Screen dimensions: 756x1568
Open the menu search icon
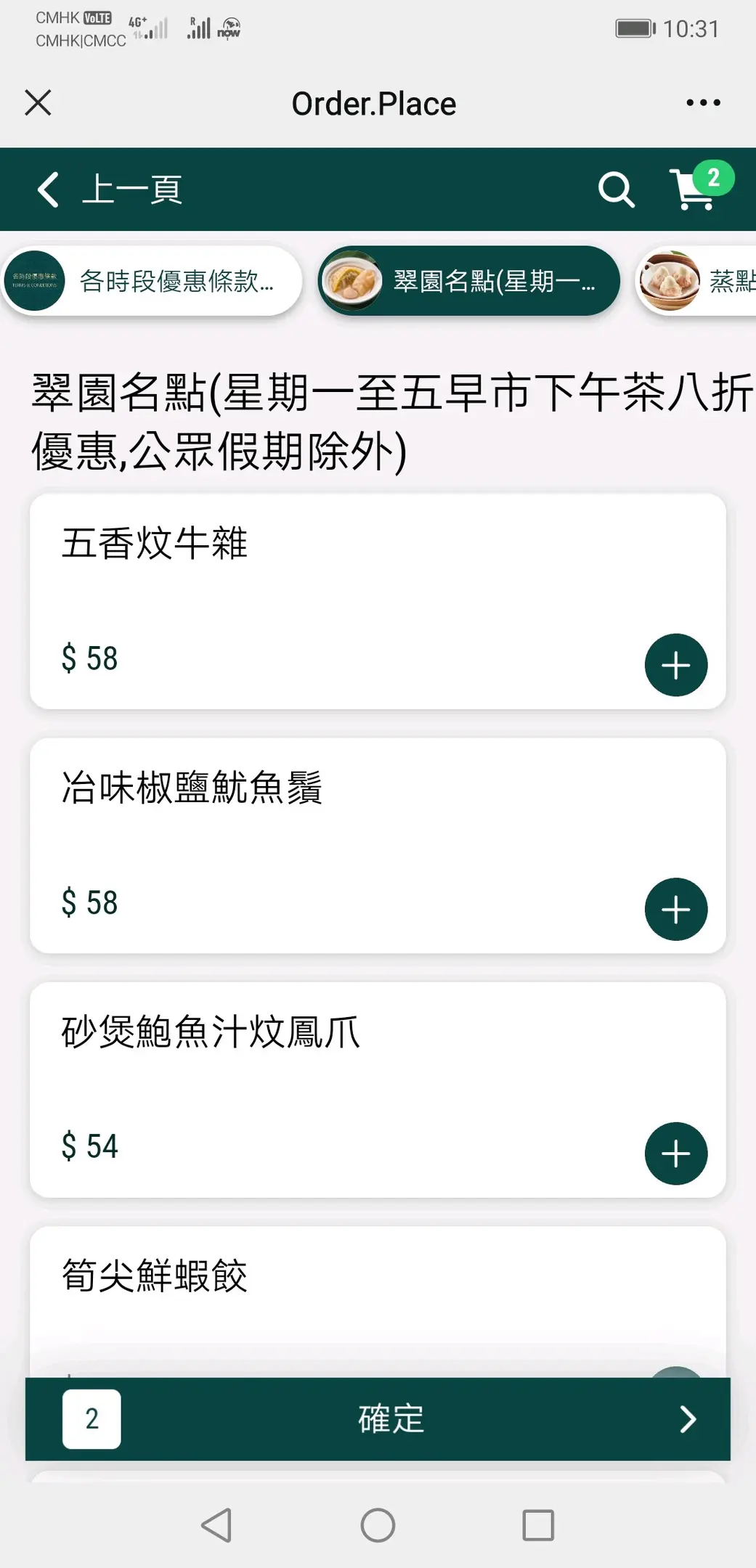pyautogui.click(x=616, y=190)
